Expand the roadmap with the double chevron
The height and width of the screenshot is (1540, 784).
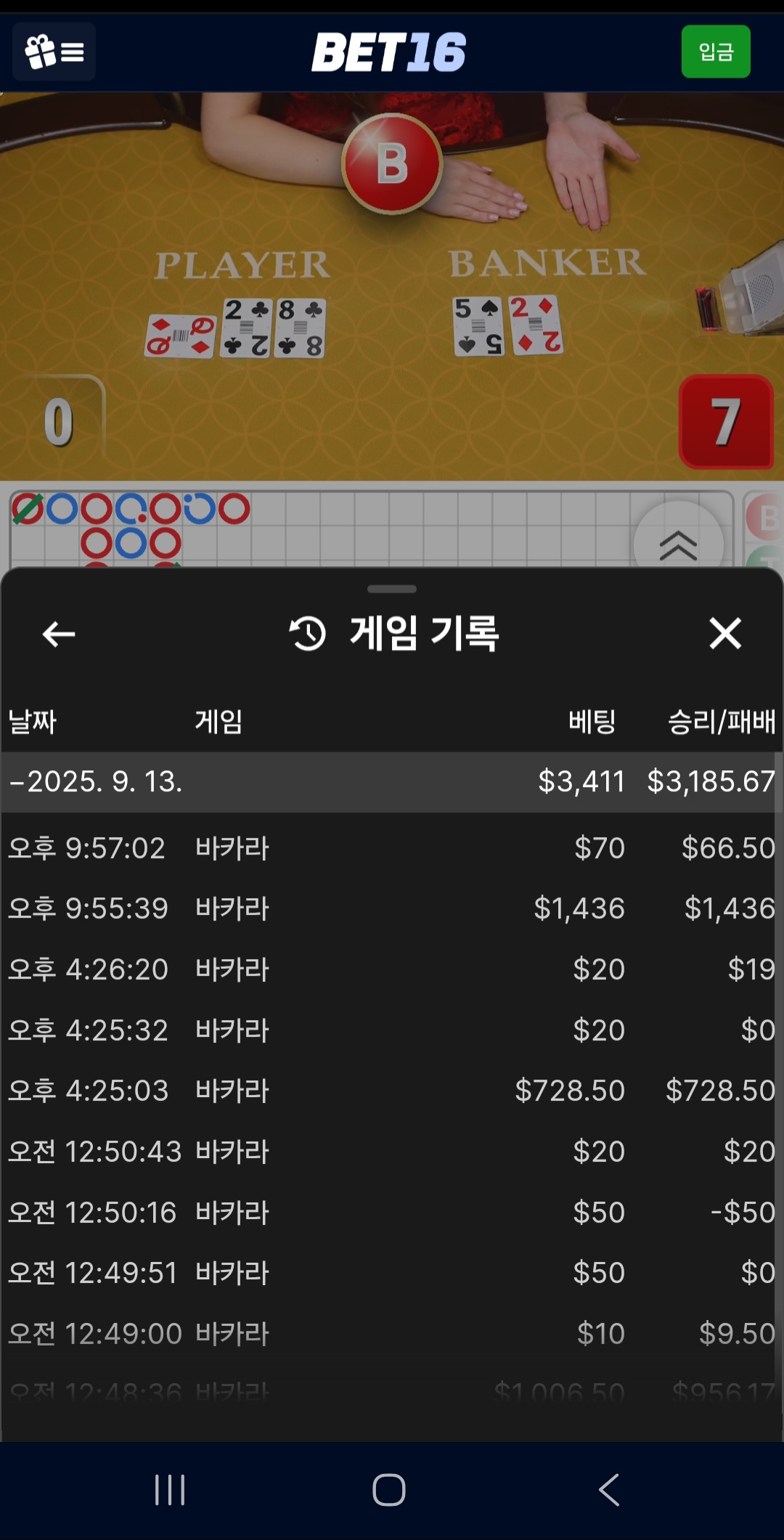[678, 545]
